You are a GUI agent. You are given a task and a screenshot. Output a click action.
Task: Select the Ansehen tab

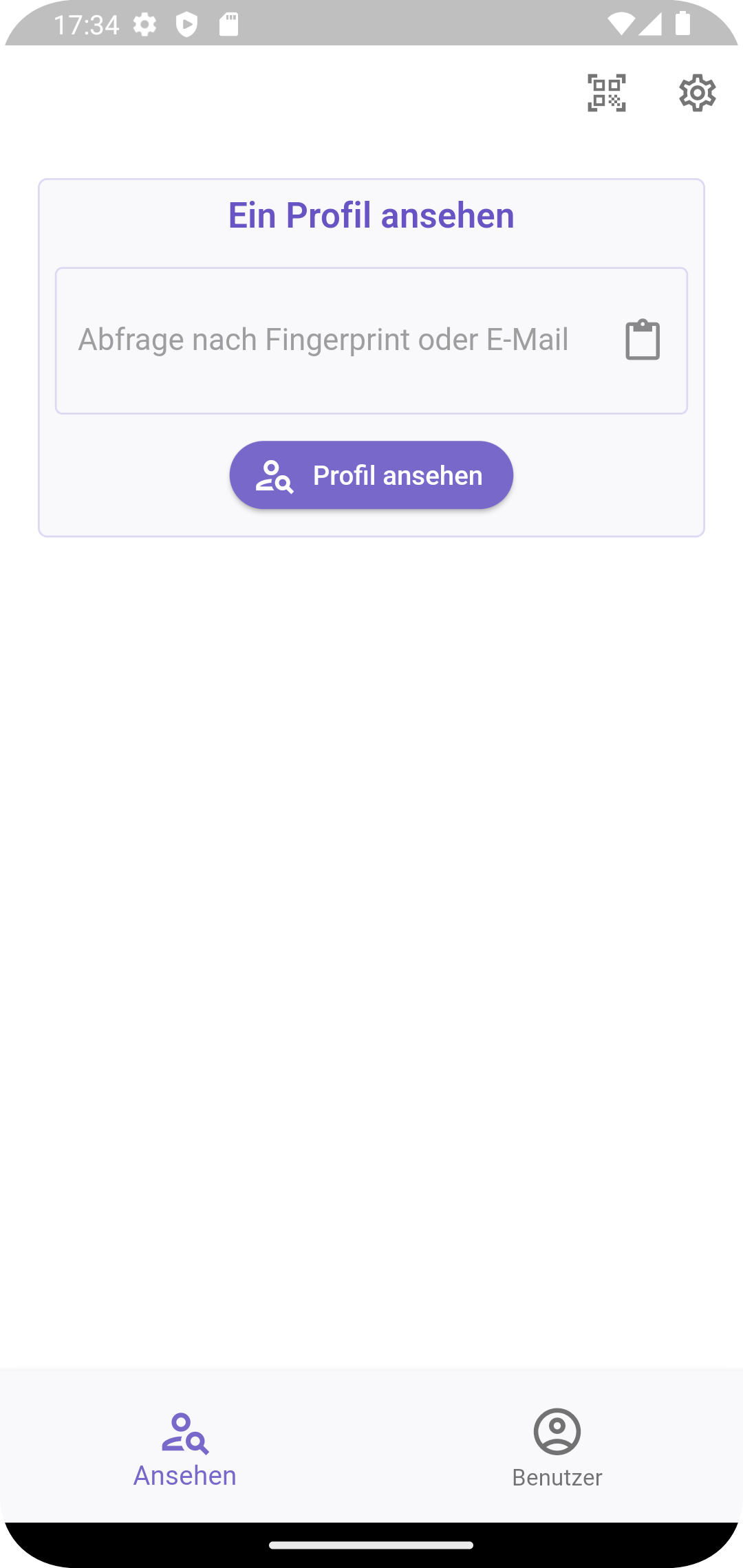pyautogui.click(x=185, y=1447)
